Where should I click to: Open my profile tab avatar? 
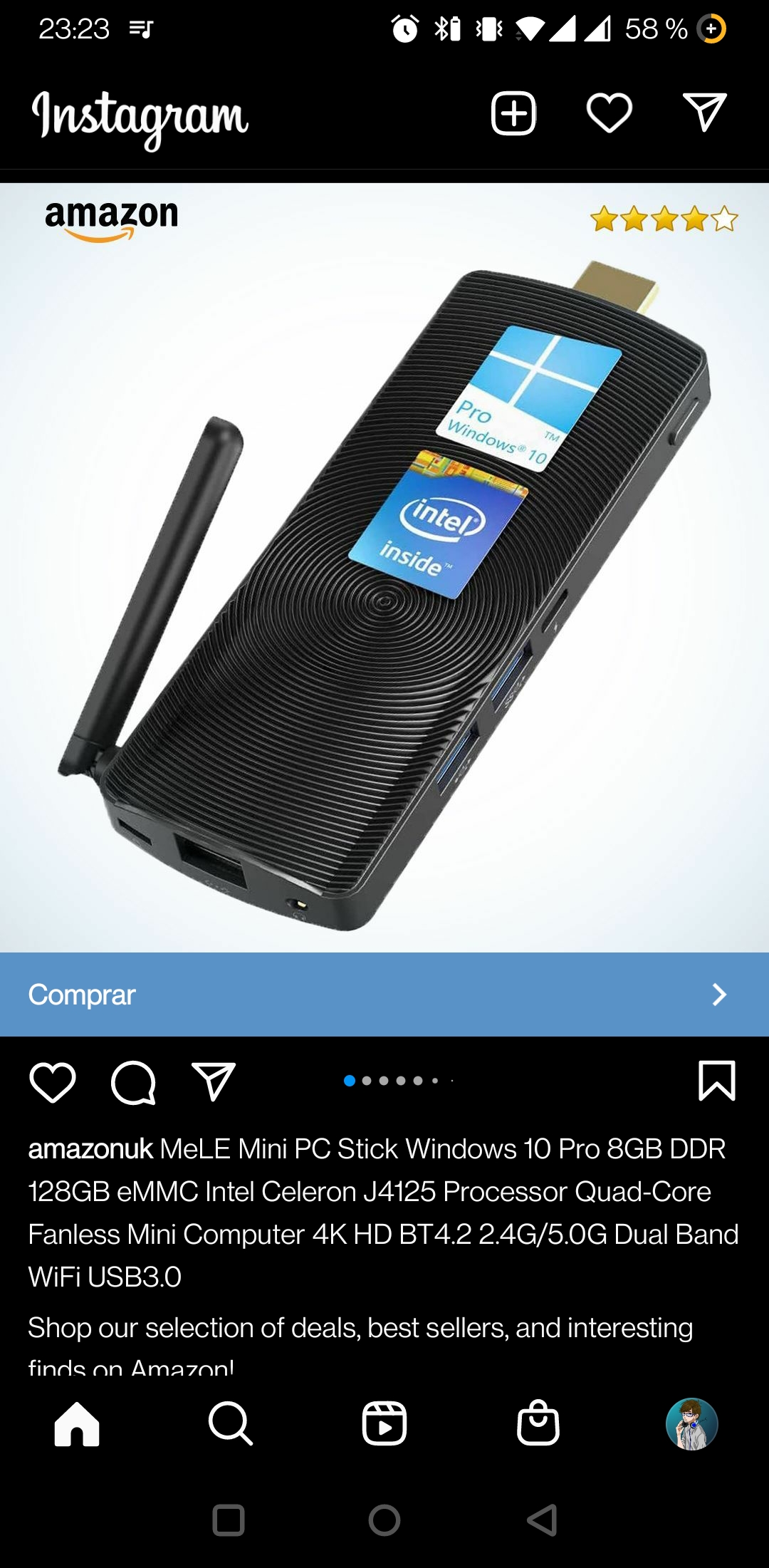click(692, 1424)
